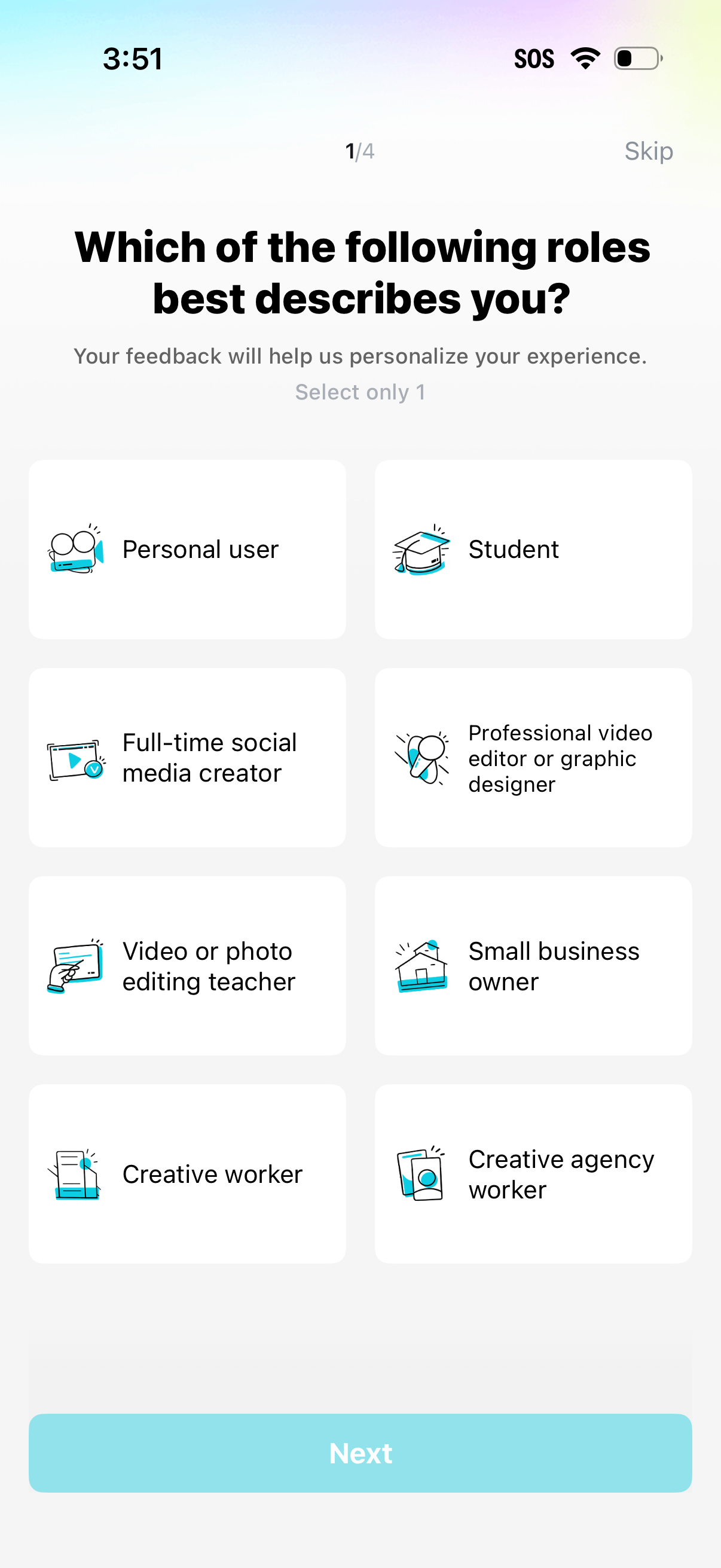Image resolution: width=721 pixels, height=1568 pixels.
Task: Click the video player icon on social media creator card
Action: coord(75,757)
